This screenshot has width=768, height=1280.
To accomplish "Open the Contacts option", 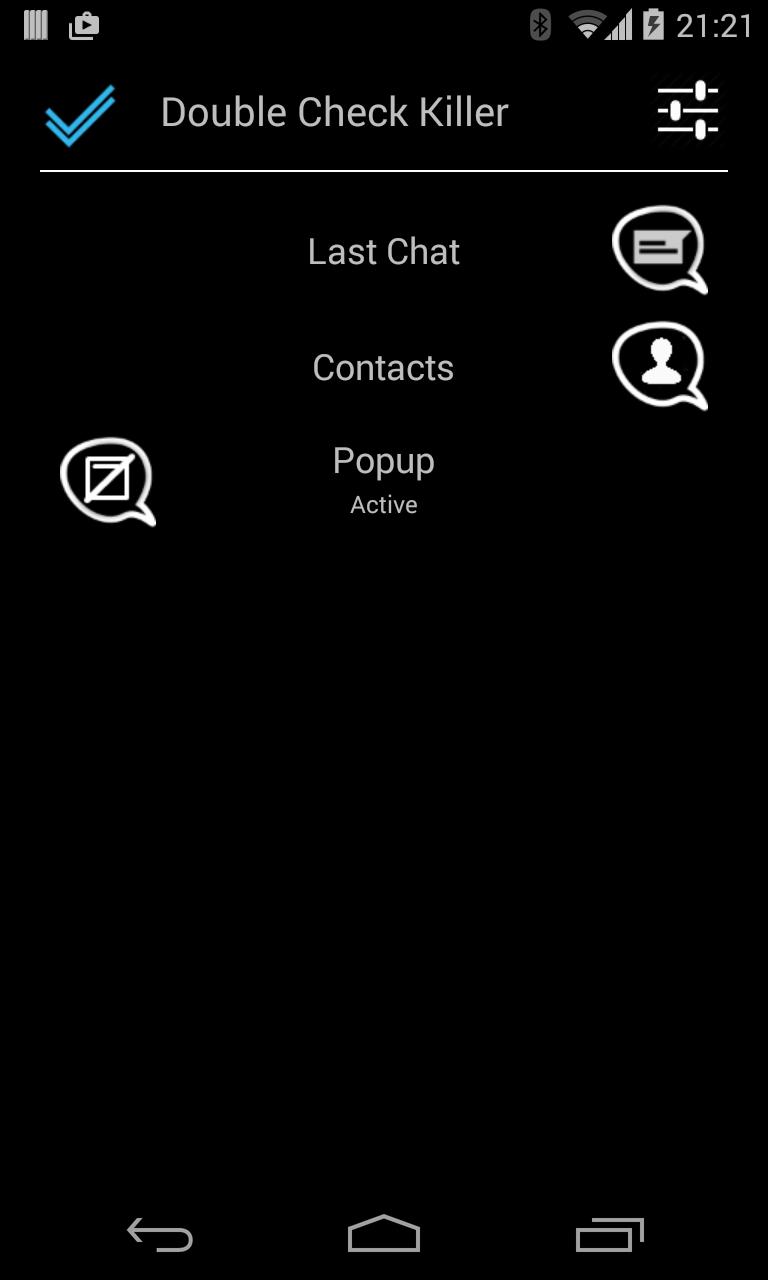I will coord(384,368).
